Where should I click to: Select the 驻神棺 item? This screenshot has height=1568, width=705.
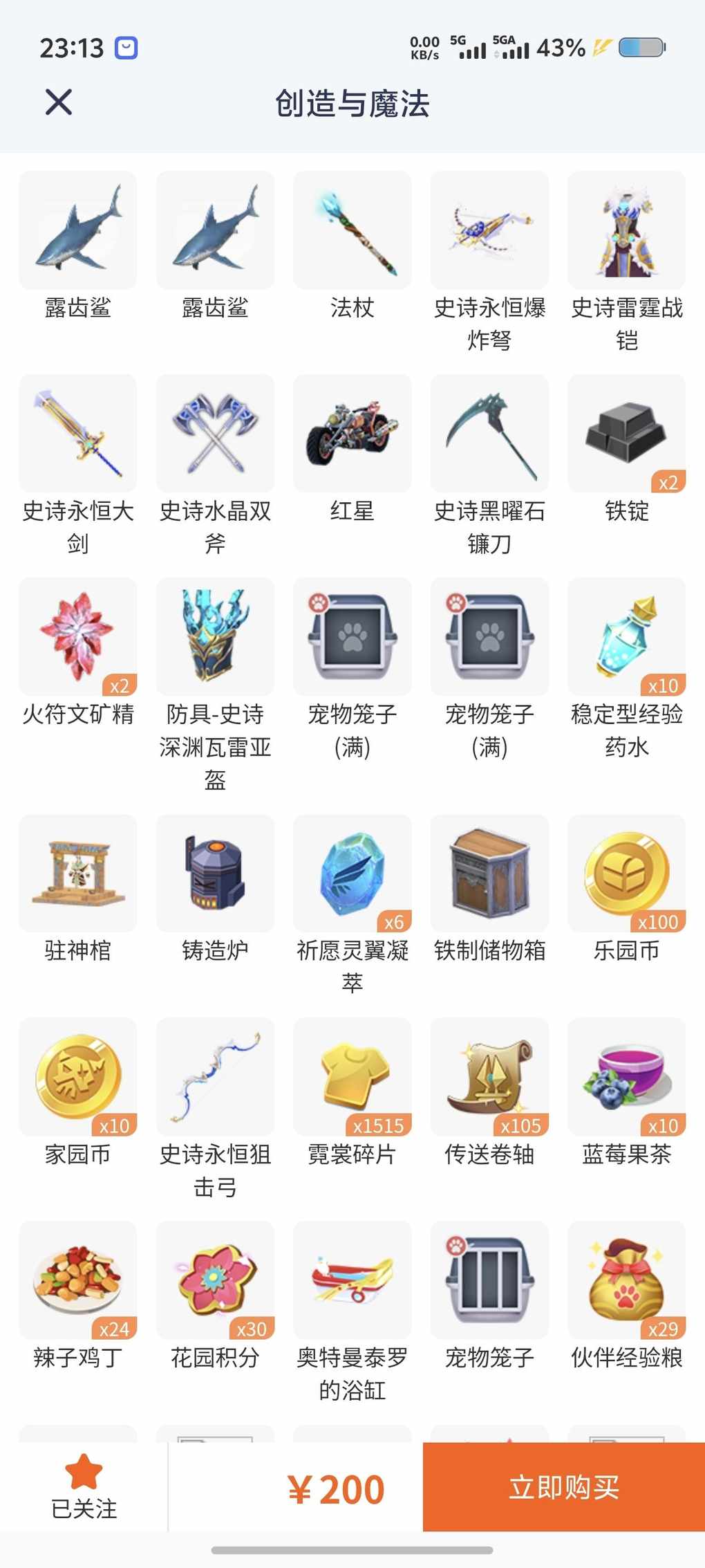coord(78,873)
